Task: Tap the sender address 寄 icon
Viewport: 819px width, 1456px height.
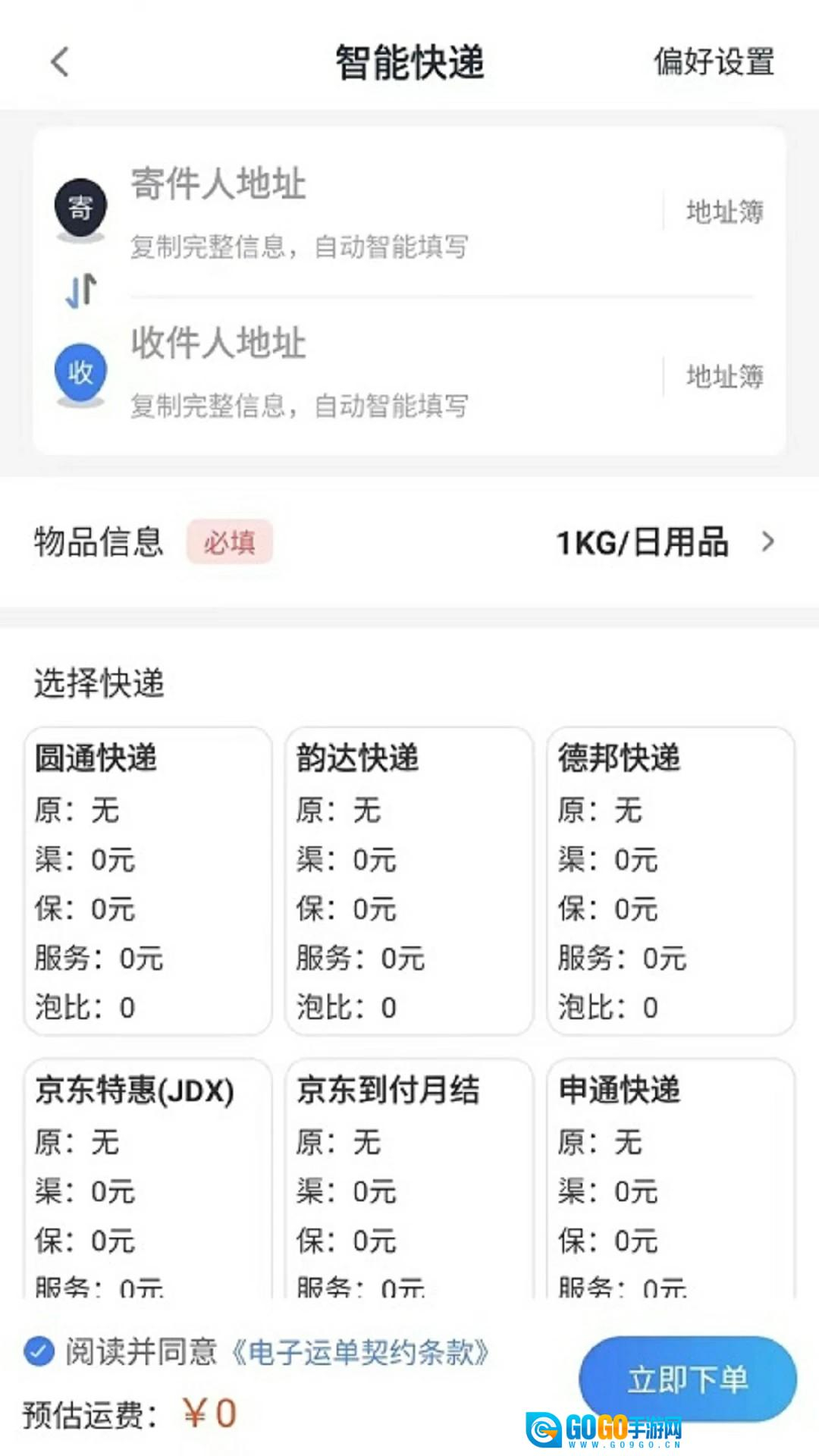Action: click(x=80, y=206)
